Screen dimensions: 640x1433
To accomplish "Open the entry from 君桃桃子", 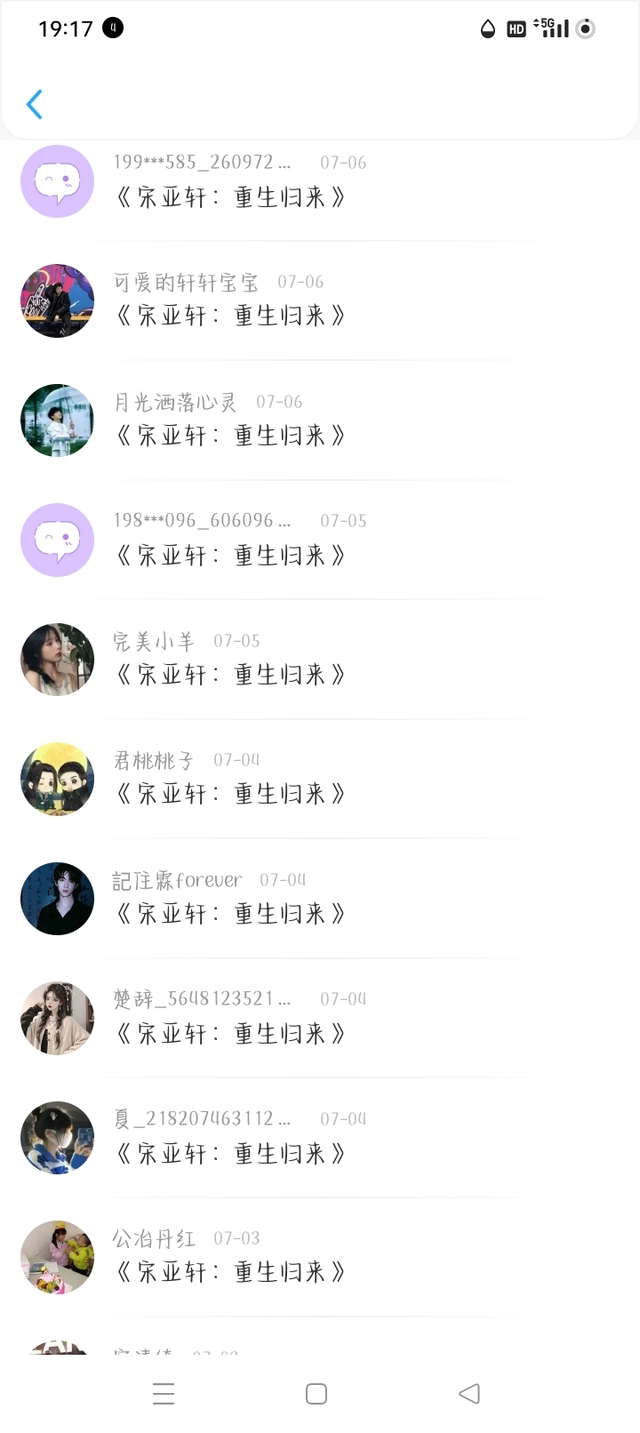I will 320,779.
